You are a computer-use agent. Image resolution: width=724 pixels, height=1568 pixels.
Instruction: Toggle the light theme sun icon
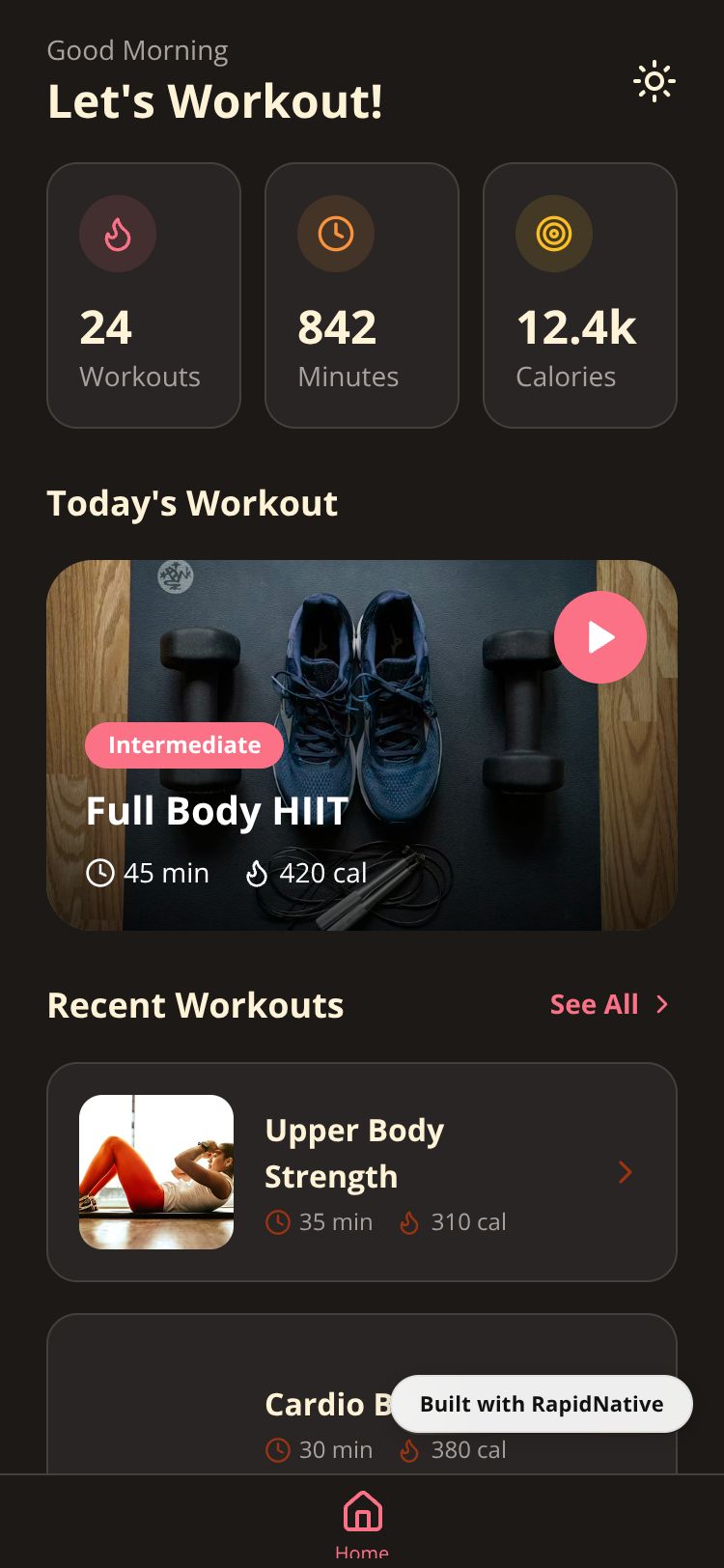point(654,82)
